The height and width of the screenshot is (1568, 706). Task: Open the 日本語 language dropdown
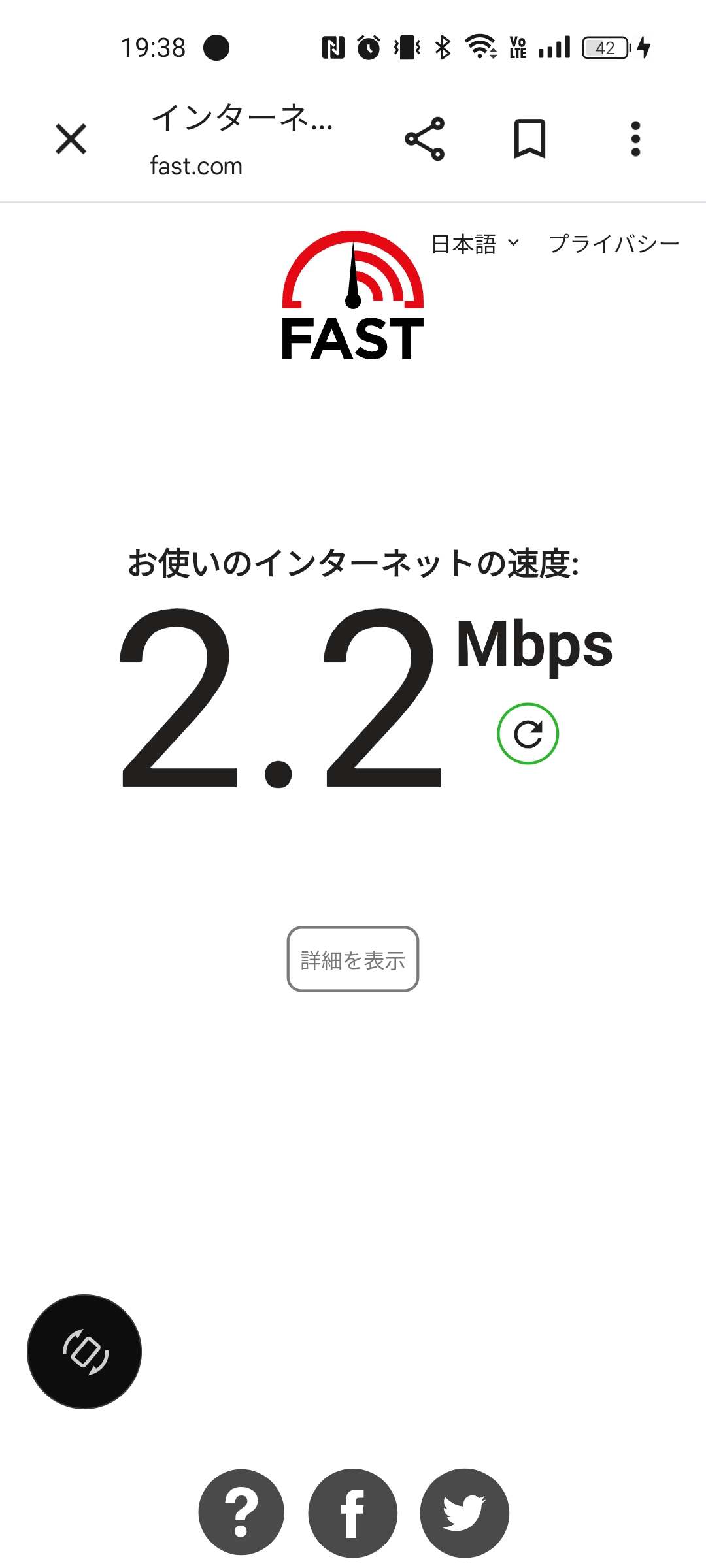pos(475,244)
